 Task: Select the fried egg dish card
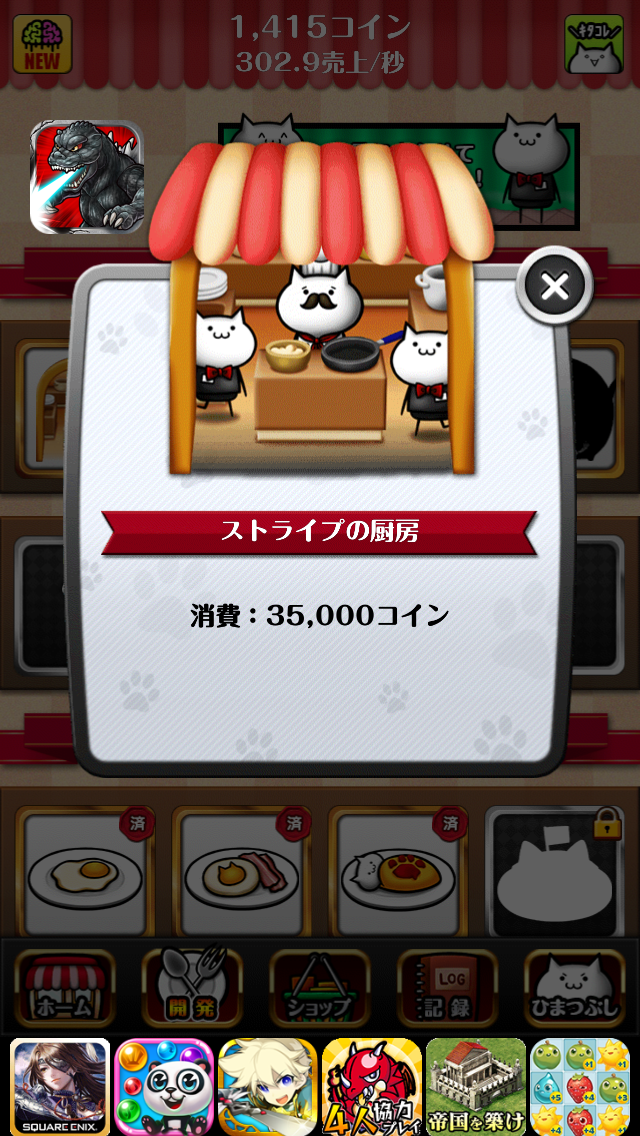tap(84, 870)
